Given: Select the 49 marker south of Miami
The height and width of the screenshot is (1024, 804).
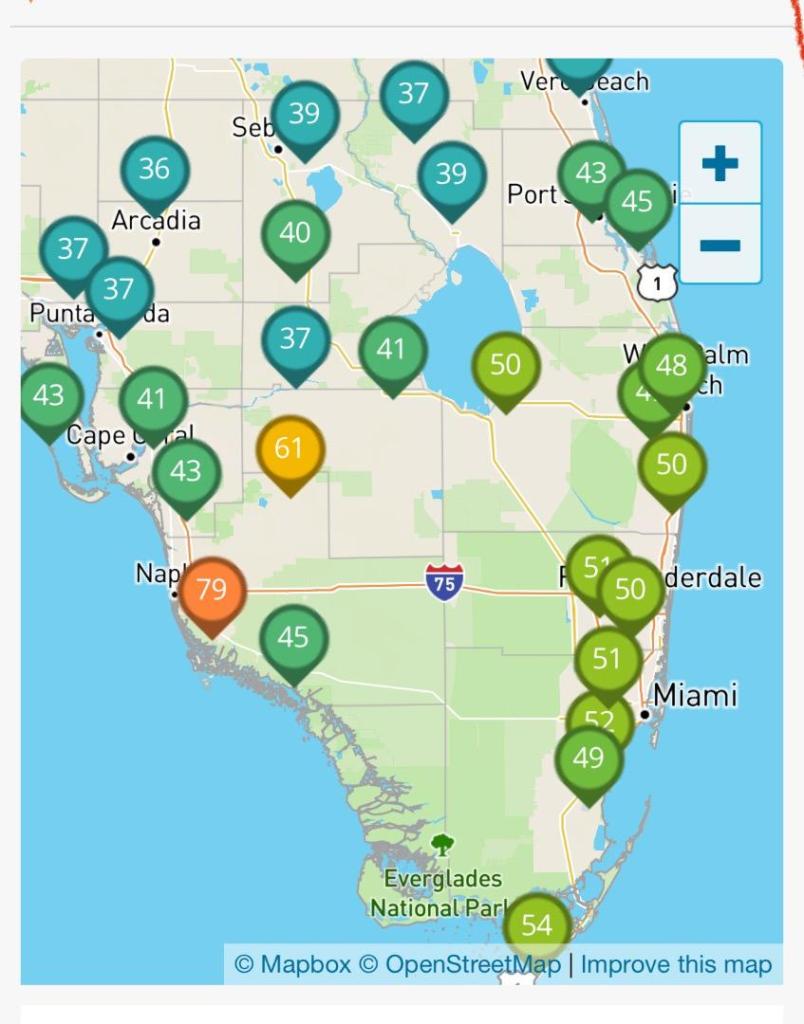Looking at the screenshot, I should tap(589, 758).
